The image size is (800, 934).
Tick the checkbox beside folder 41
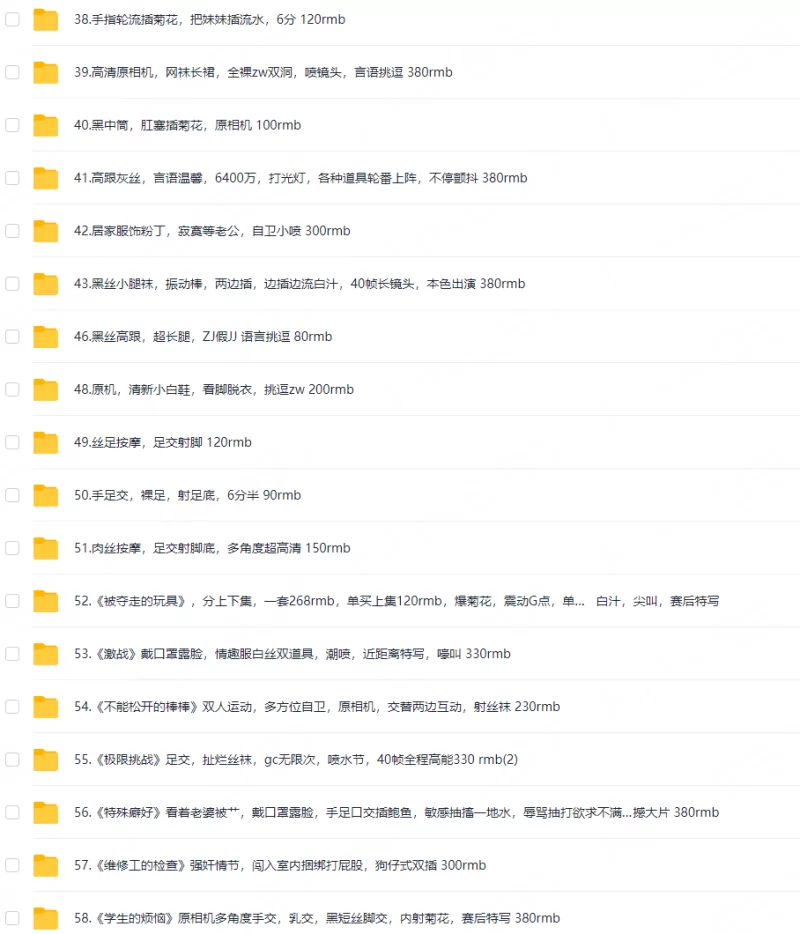(x=12, y=178)
